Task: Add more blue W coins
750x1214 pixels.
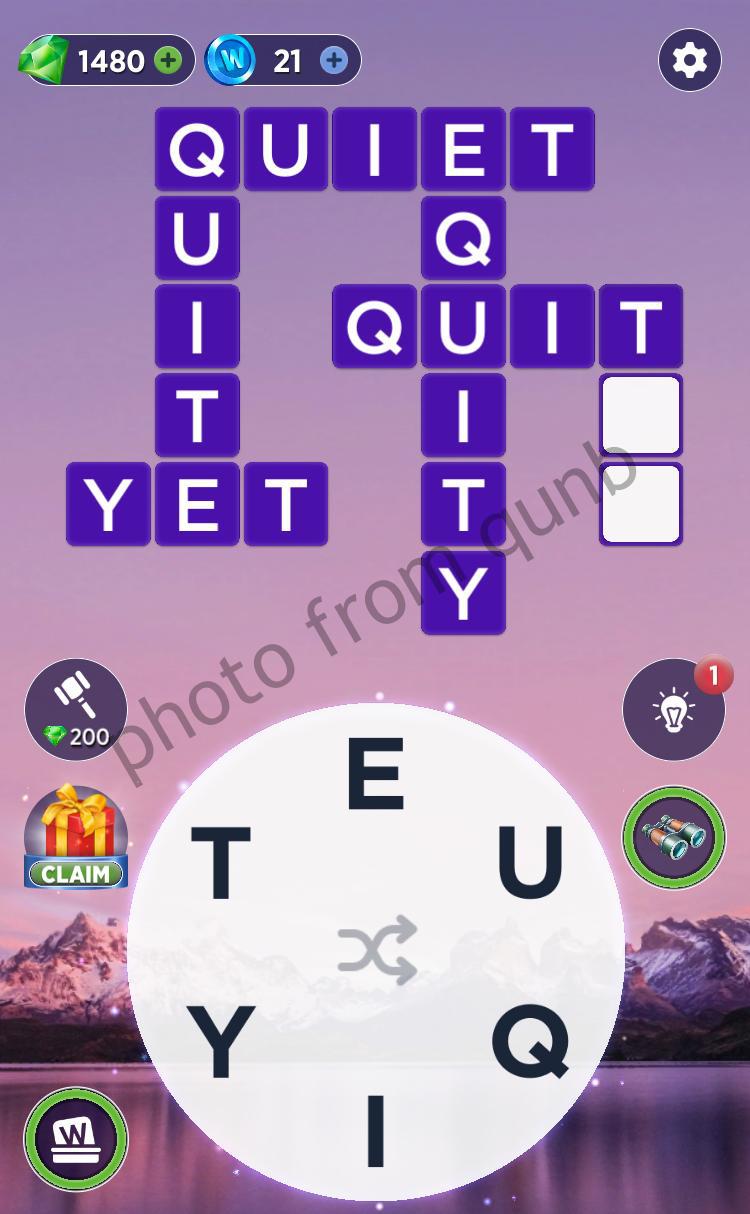Action: pos(334,61)
